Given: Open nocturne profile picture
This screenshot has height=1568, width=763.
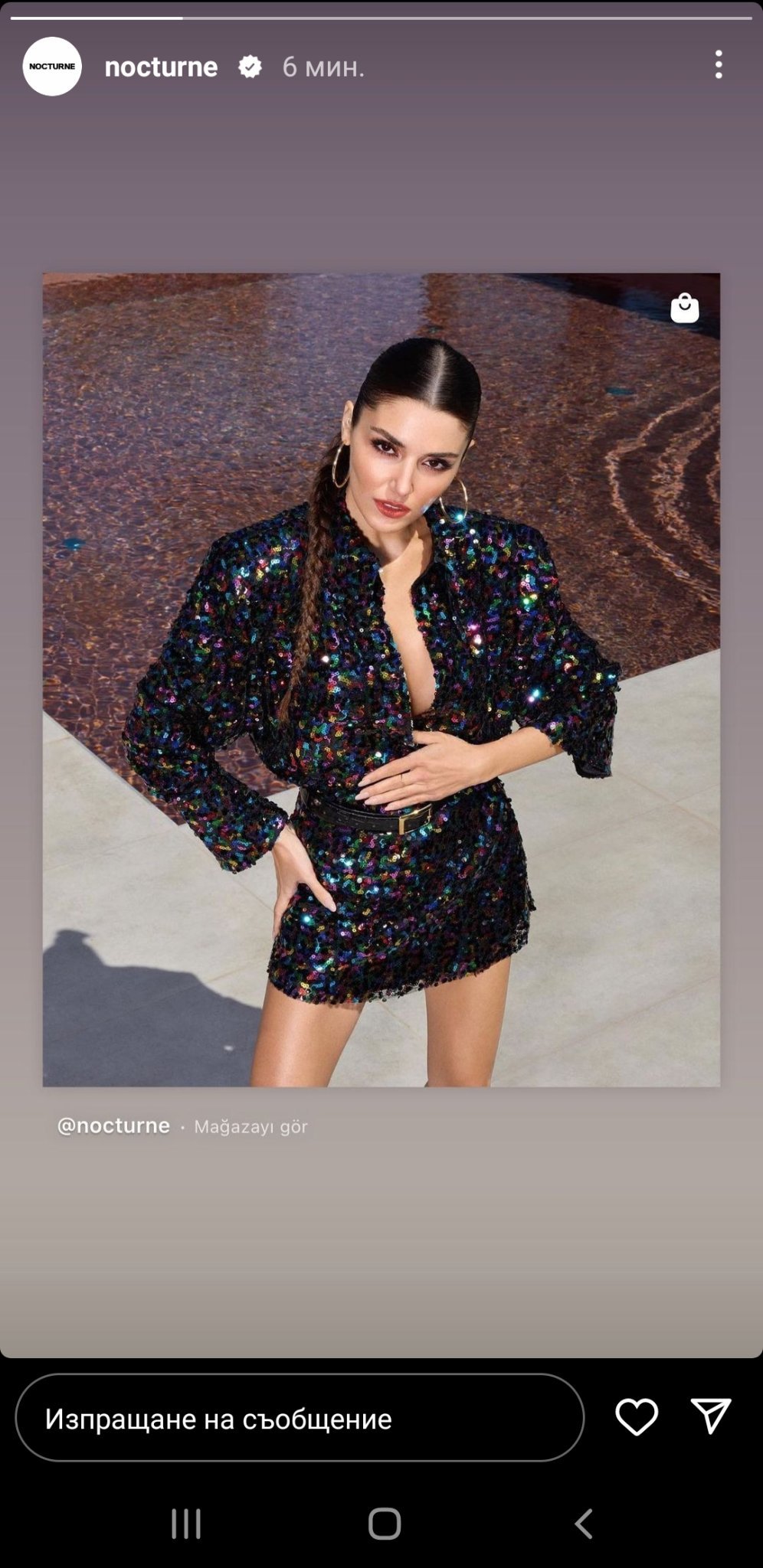Looking at the screenshot, I should pyautogui.click(x=52, y=67).
